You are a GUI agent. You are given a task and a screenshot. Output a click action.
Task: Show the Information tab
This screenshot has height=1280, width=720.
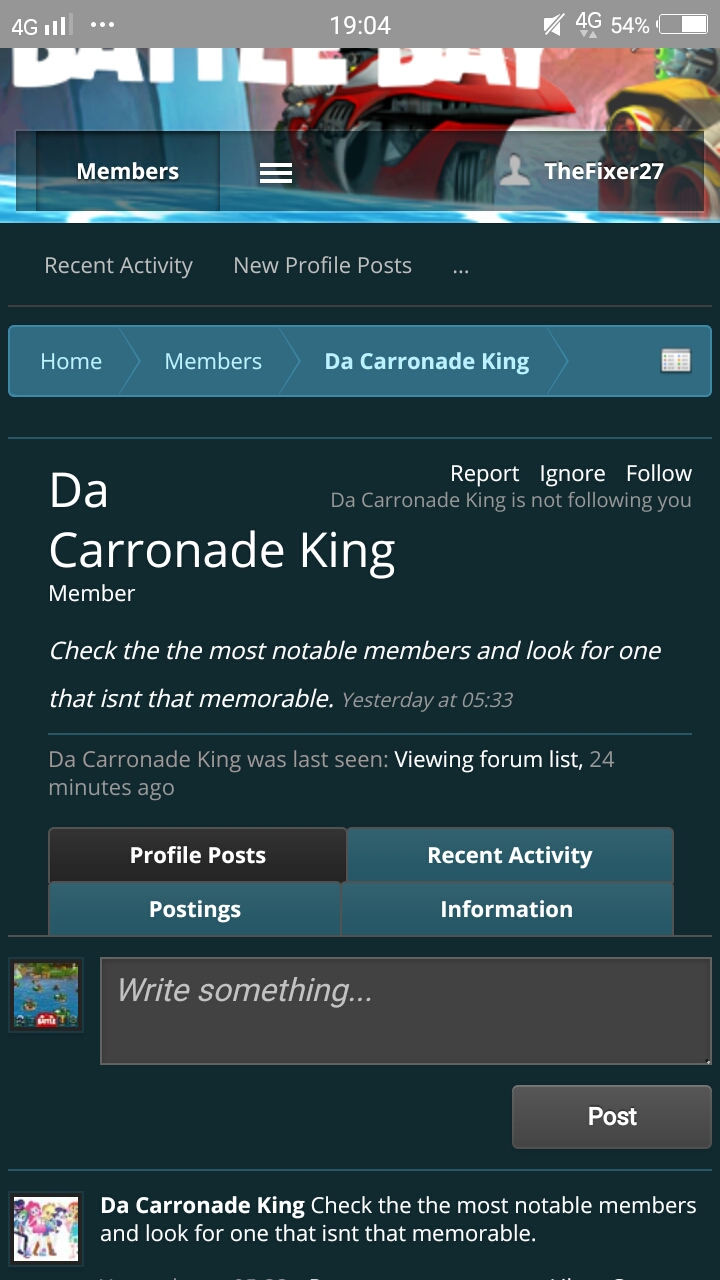[x=506, y=910]
